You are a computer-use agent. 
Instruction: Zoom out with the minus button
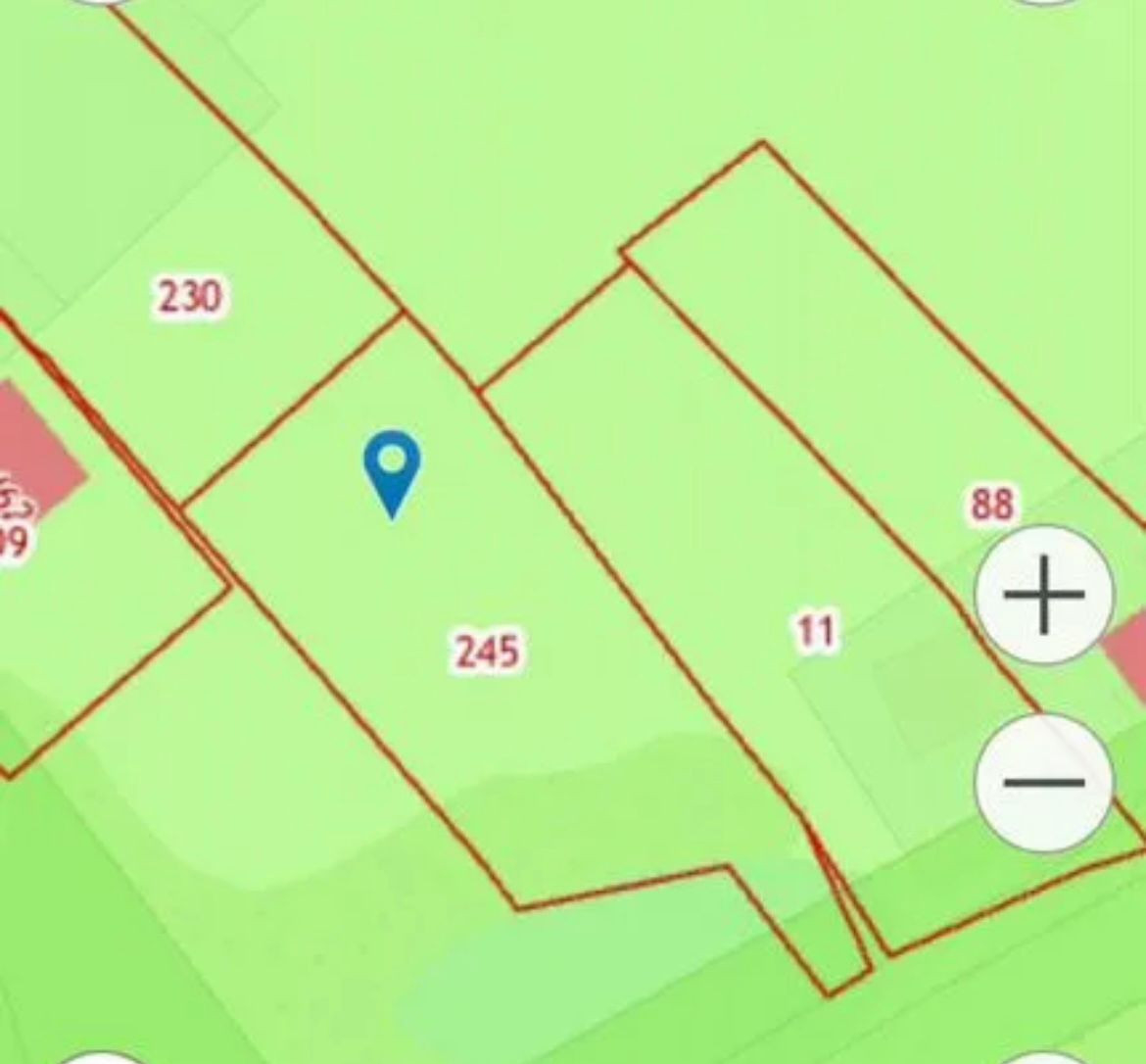(x=1044, y=781)
